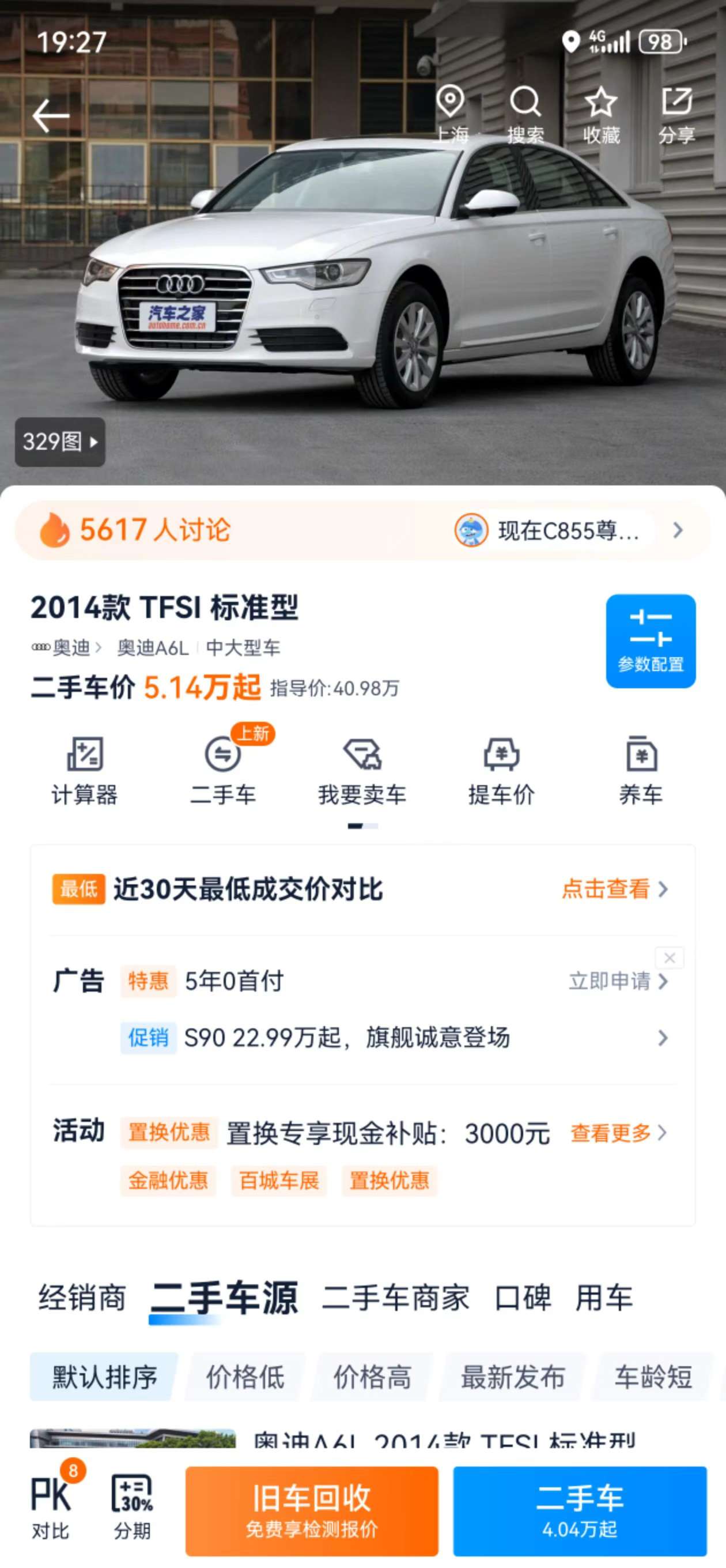Go back using the arrow icon
The image size is (726, 1568).
click(x=51, y=116)
